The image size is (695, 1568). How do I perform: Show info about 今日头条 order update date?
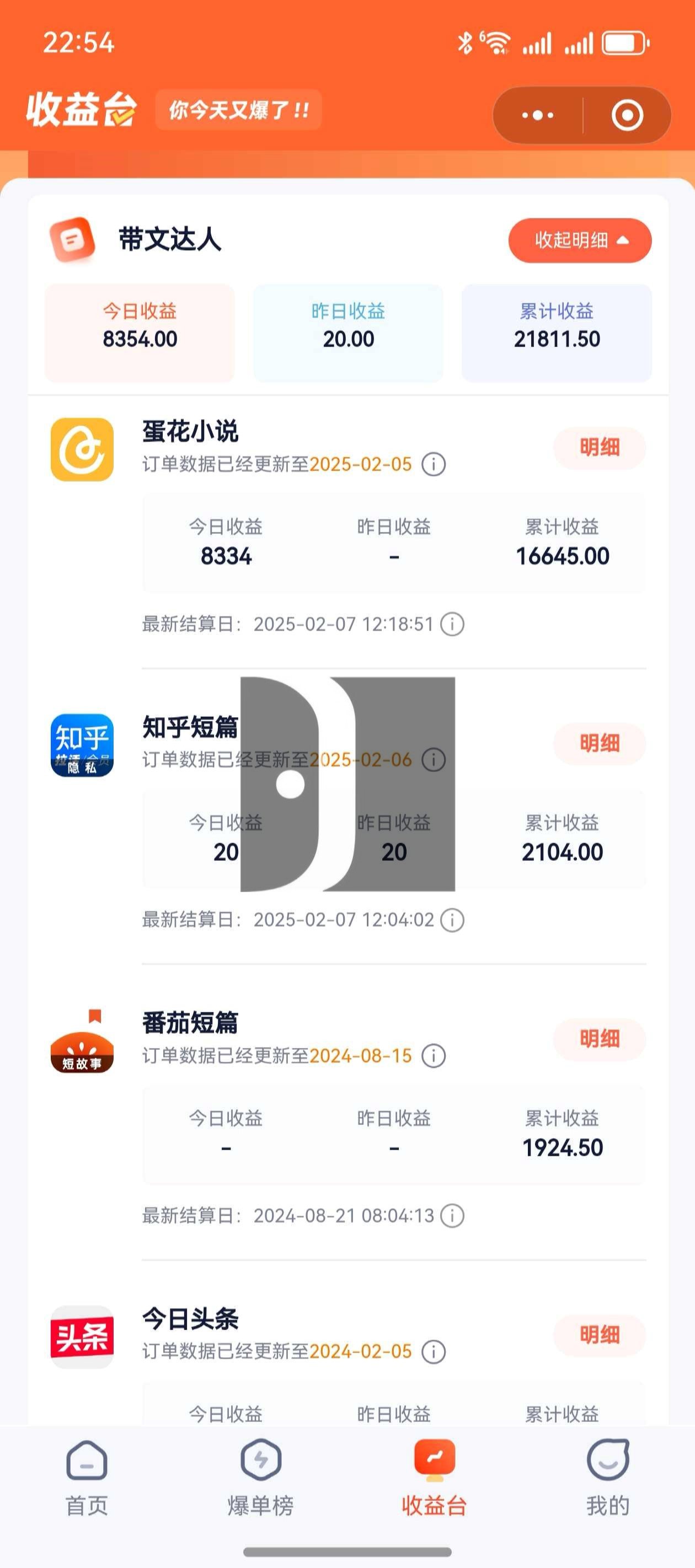point(434,1351)
